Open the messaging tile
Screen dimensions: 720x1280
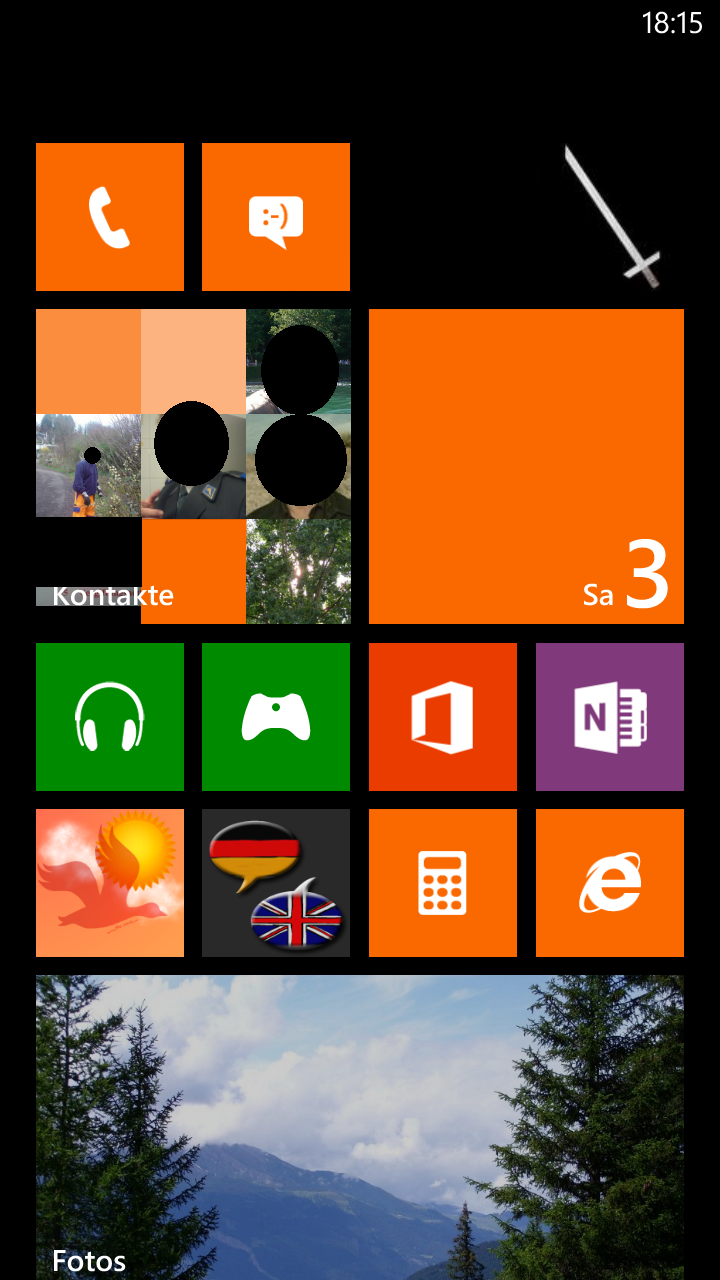tap(276, 217)
